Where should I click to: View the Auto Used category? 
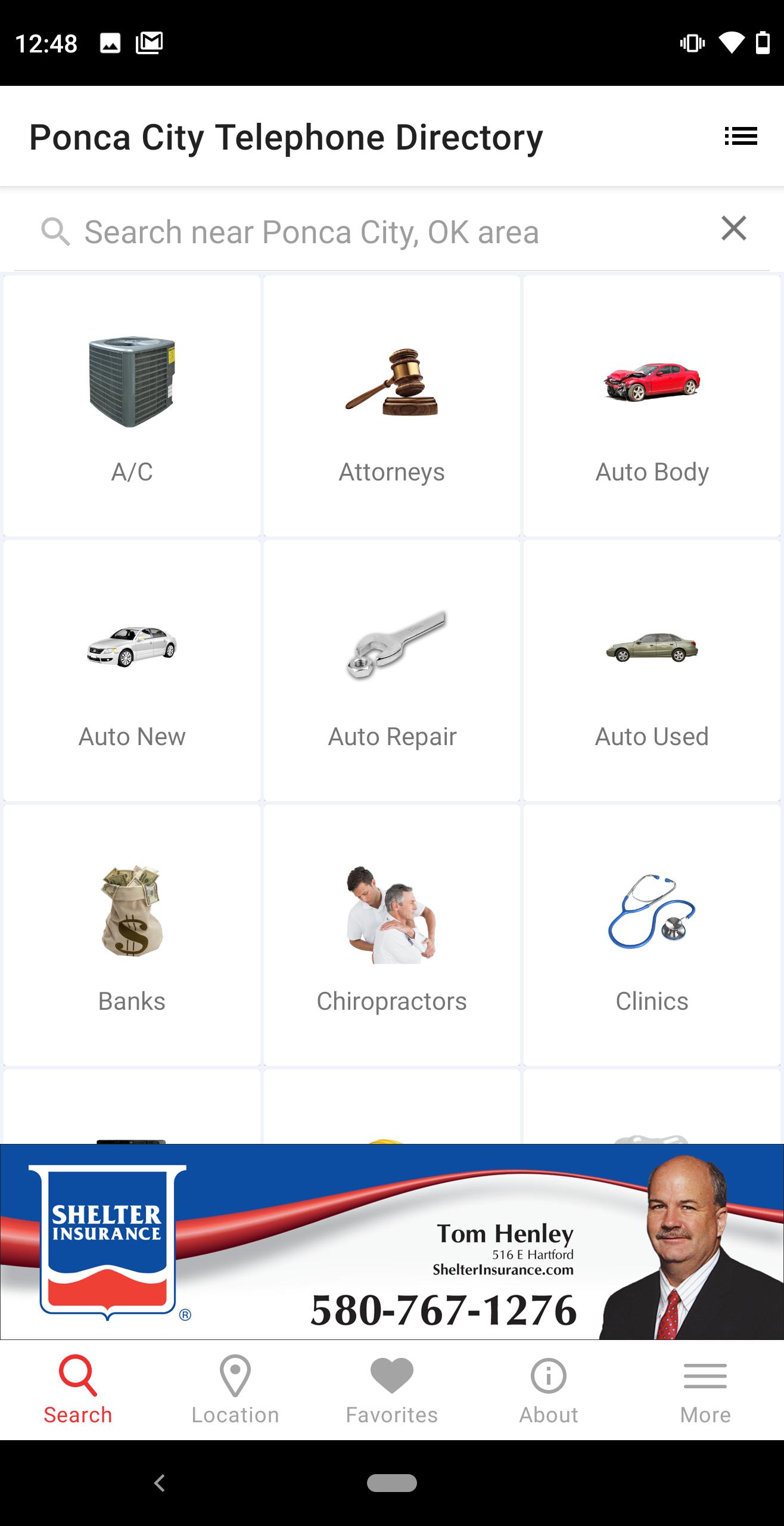pyautogui.click(x=652, y=671)
